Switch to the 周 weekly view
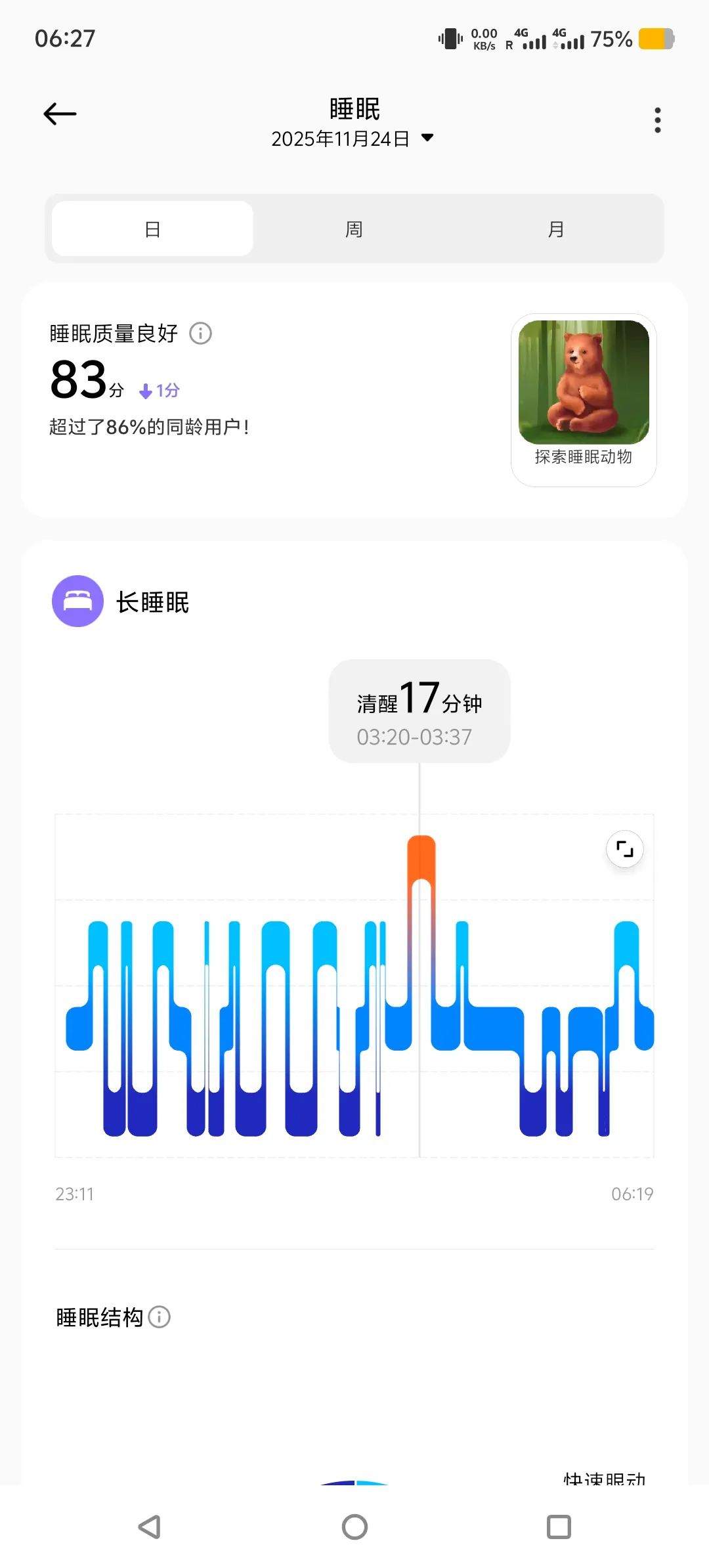Viewport: 709px width, 1568px height. pos(354,229)
